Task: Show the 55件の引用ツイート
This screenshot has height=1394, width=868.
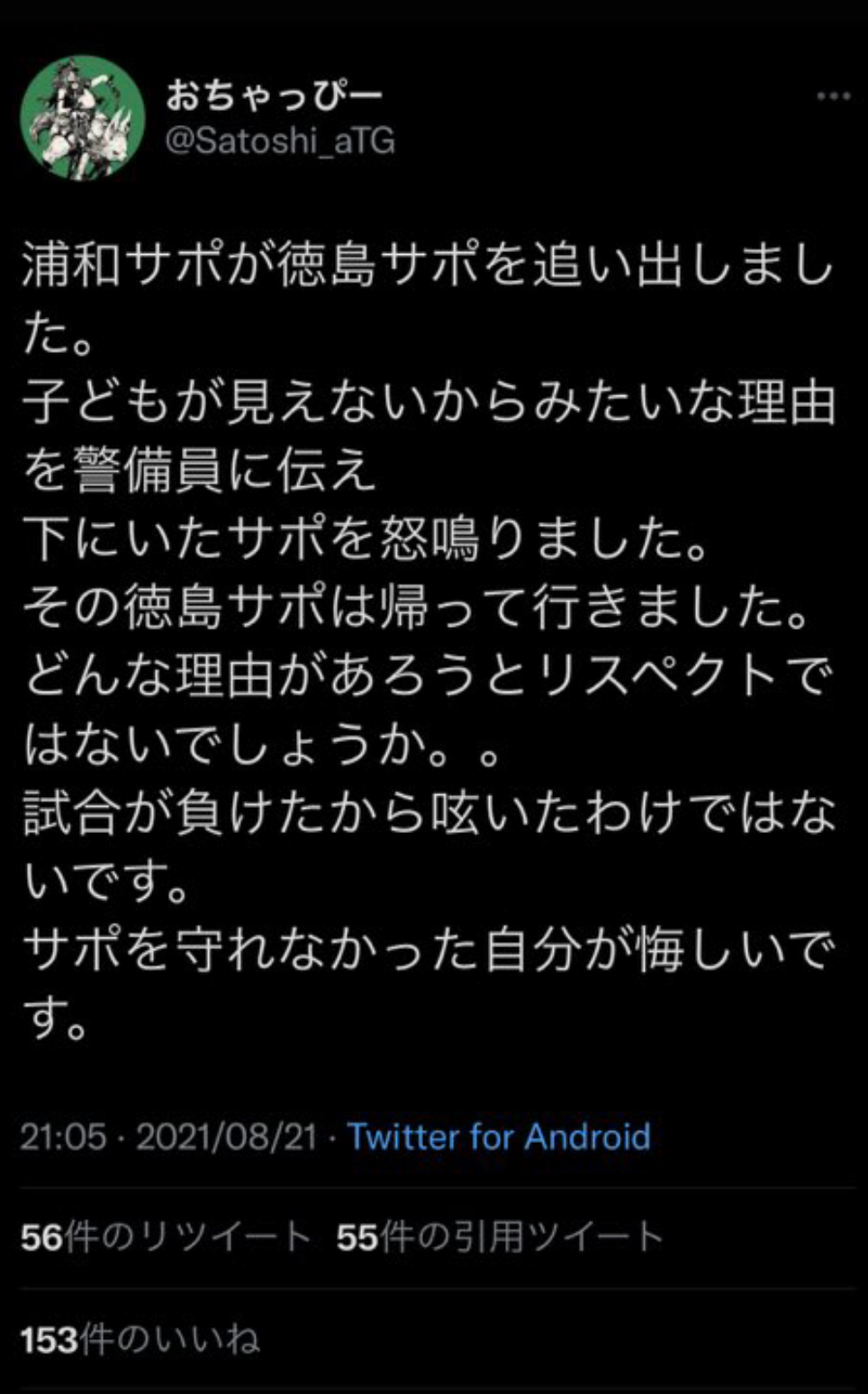Action: click(x=500, y=1237)
